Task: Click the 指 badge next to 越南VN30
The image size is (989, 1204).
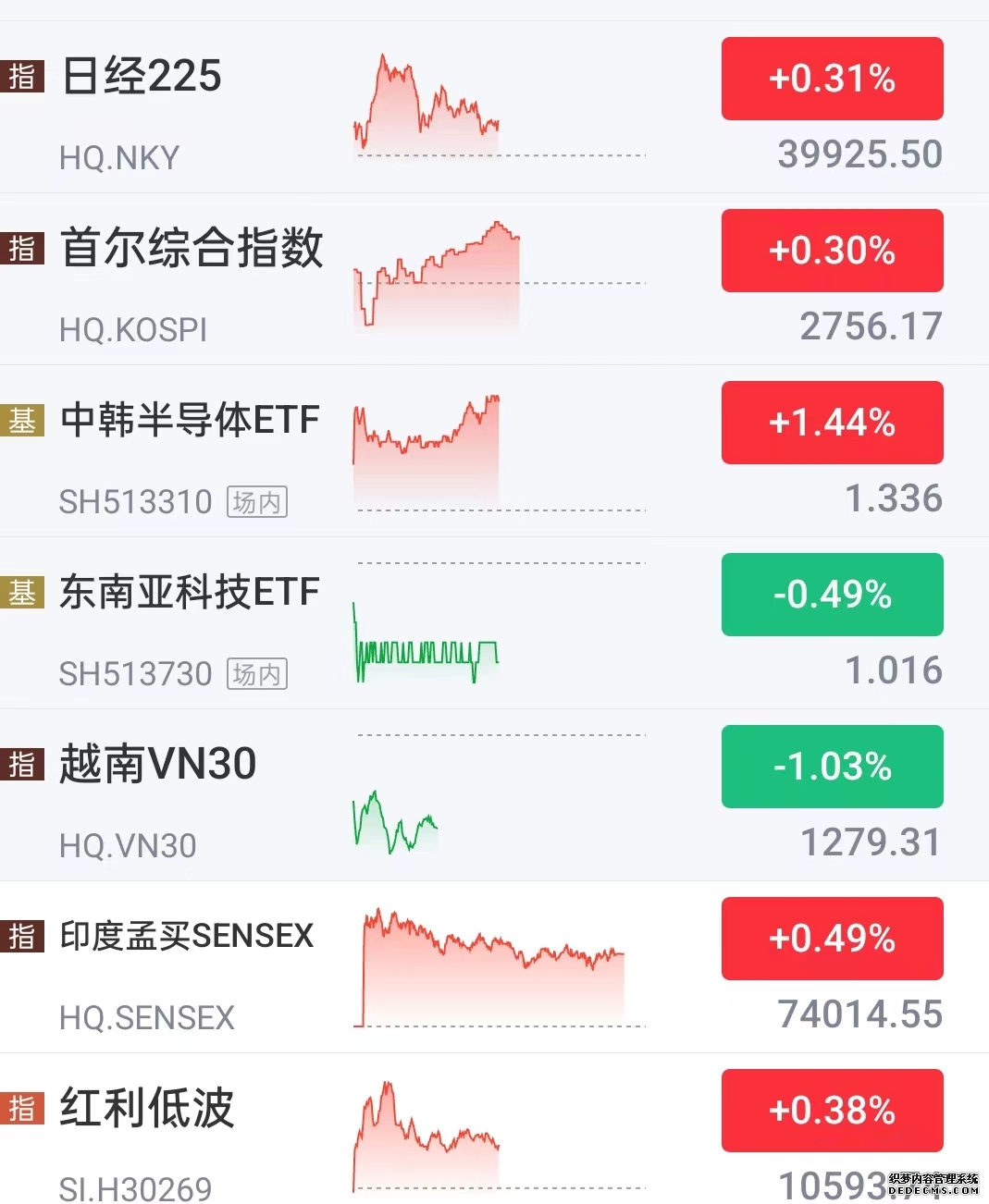Action: [23, 766]
